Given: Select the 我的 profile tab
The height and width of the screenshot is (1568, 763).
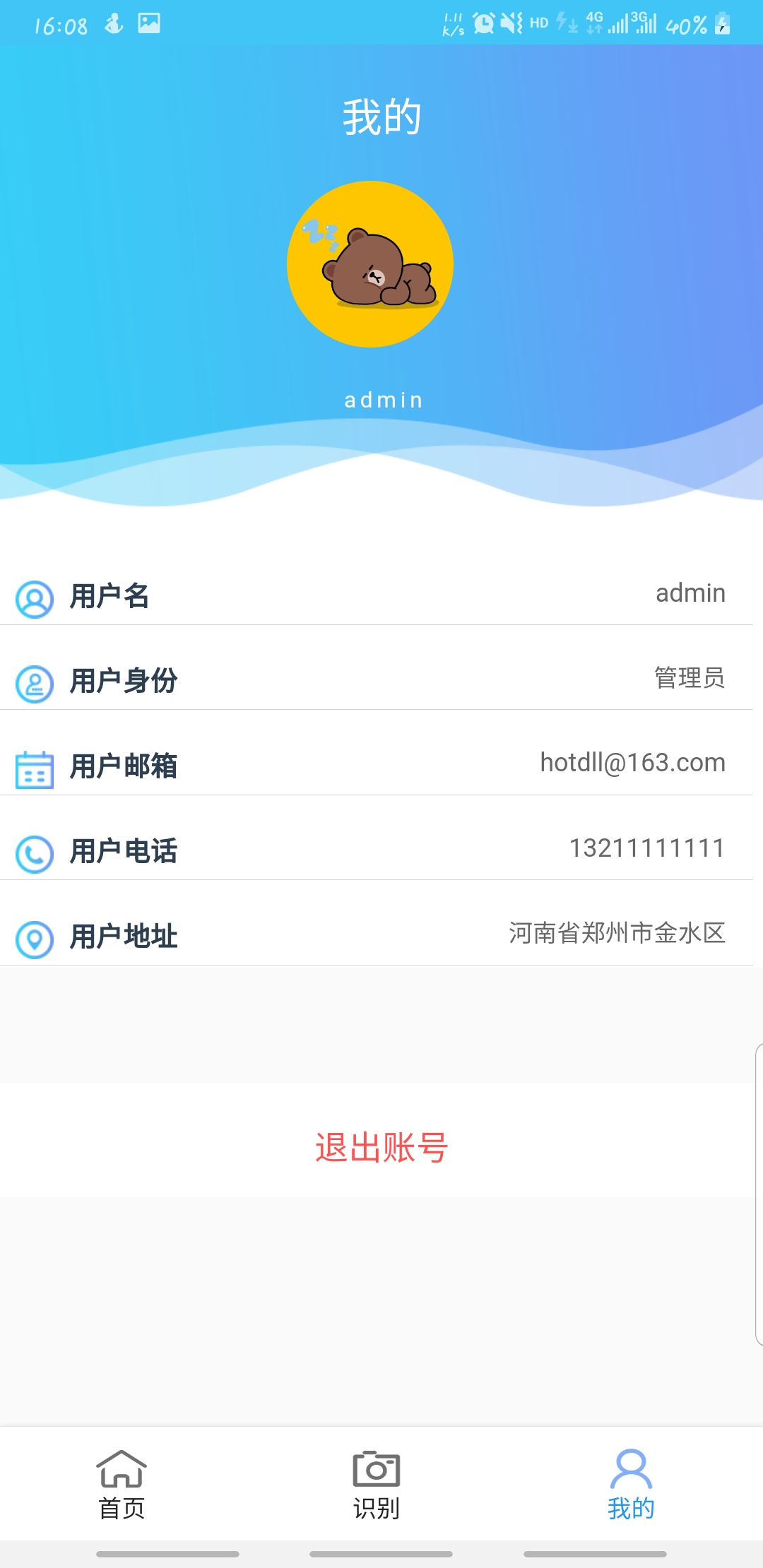Looking at the screenshot, I should tap(630, 1483).
